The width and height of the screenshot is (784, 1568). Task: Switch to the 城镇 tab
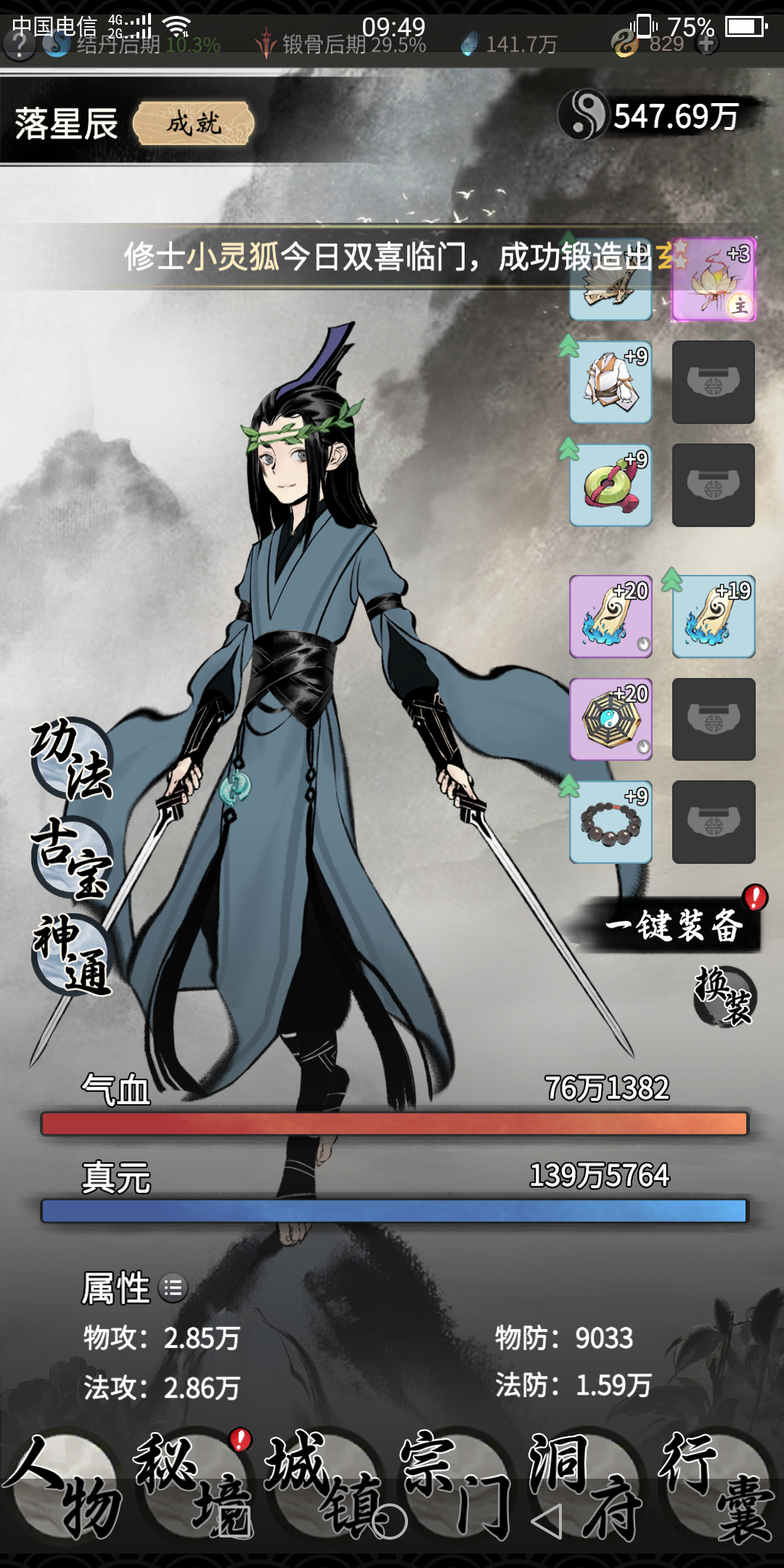pos(324,1485)
